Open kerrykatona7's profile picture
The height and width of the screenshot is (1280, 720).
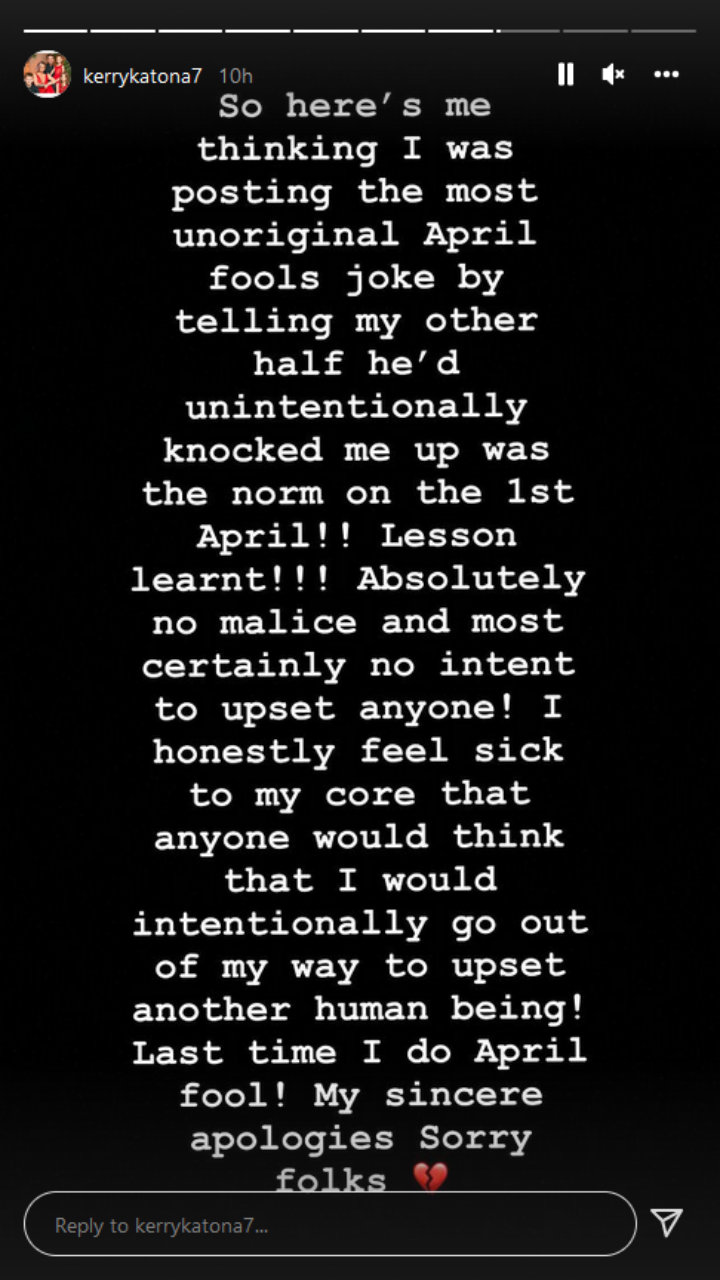tap(47, 75)
